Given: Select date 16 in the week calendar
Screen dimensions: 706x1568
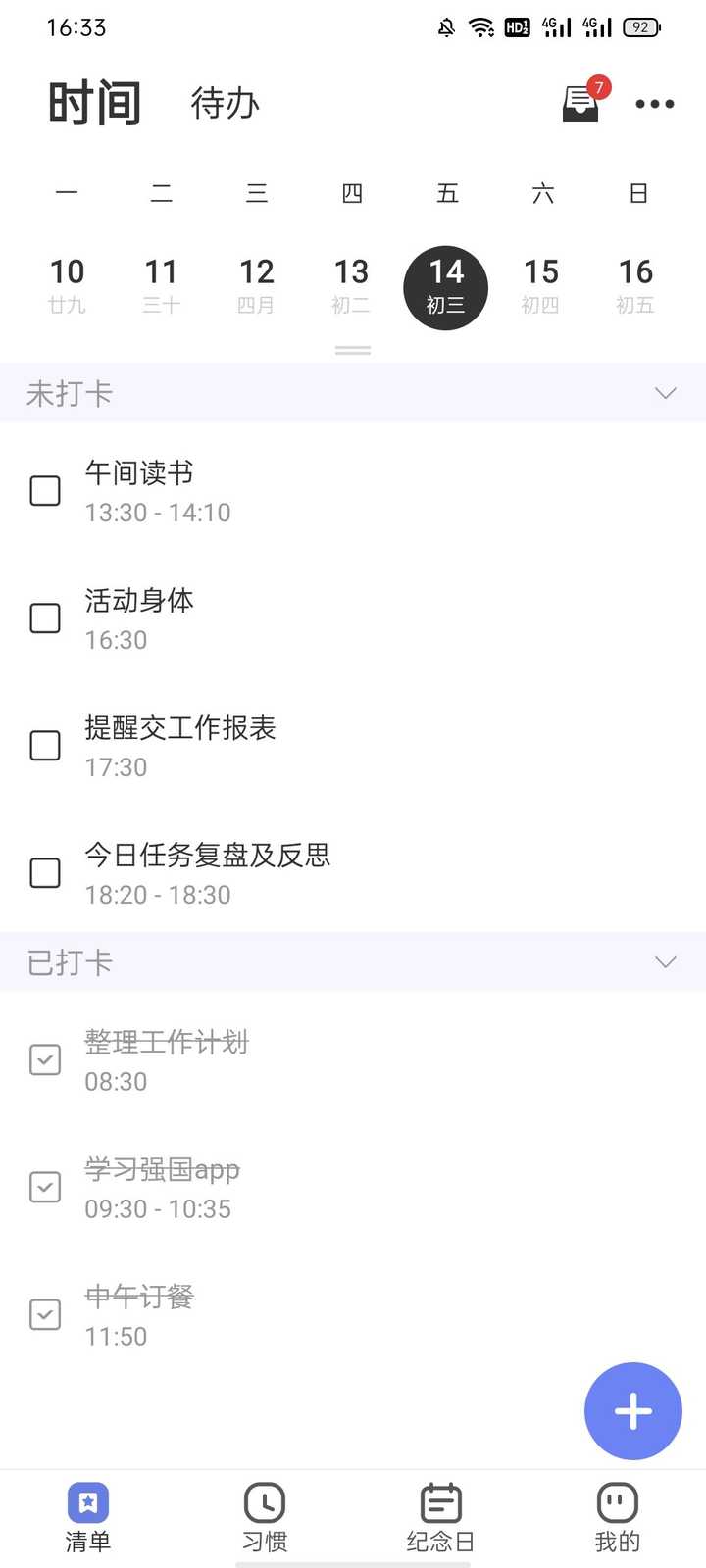Looking at the screenshot, I should 635,285.
